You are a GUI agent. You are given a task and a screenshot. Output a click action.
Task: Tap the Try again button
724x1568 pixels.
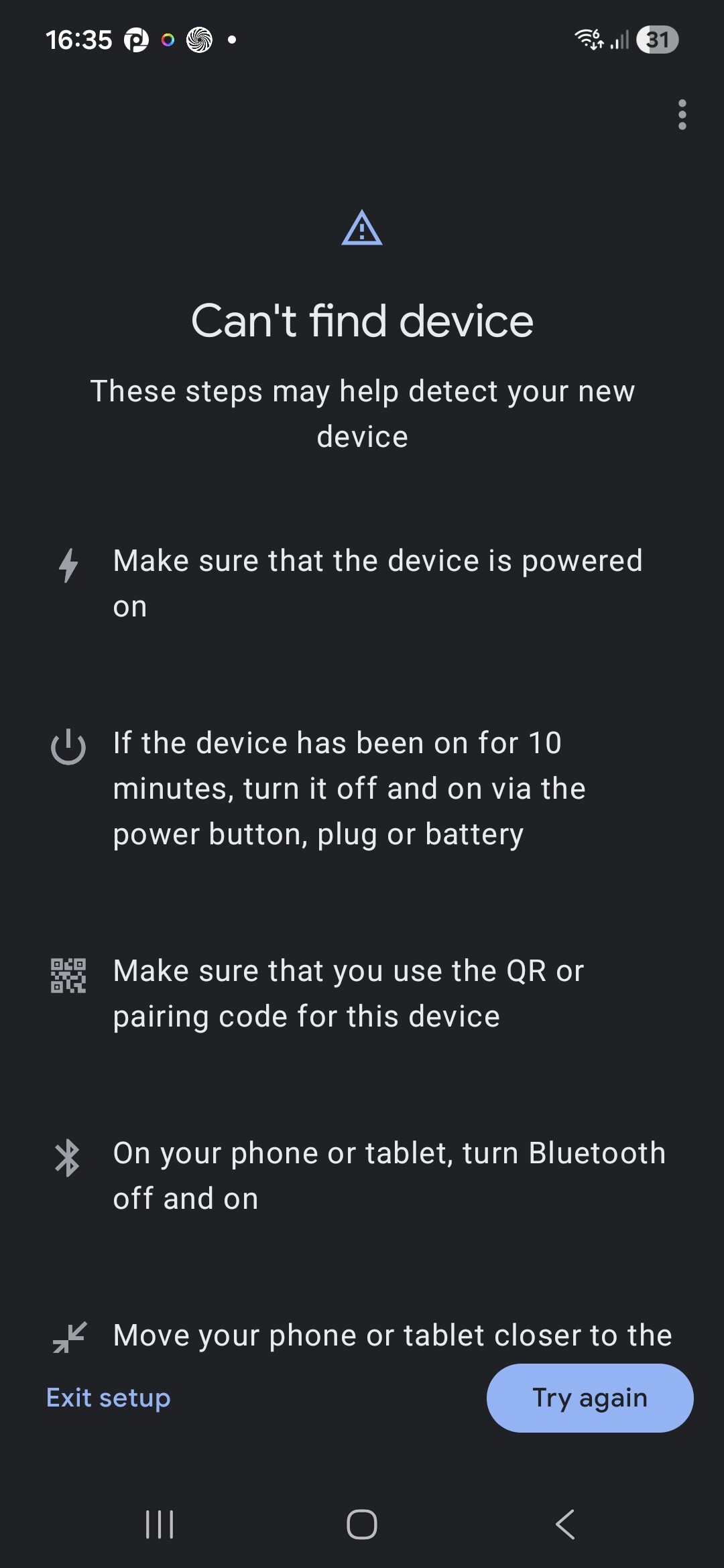pyautogui.click(x=589, y=1398)
